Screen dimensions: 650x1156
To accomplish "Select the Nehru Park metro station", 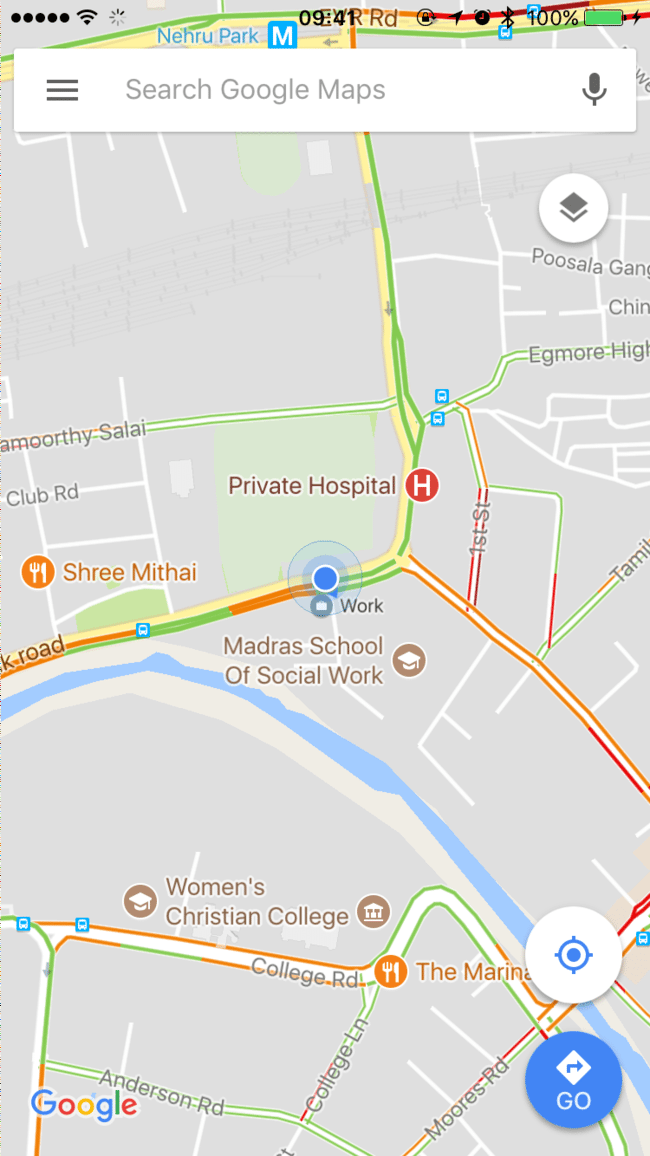I will coord(284,37).
